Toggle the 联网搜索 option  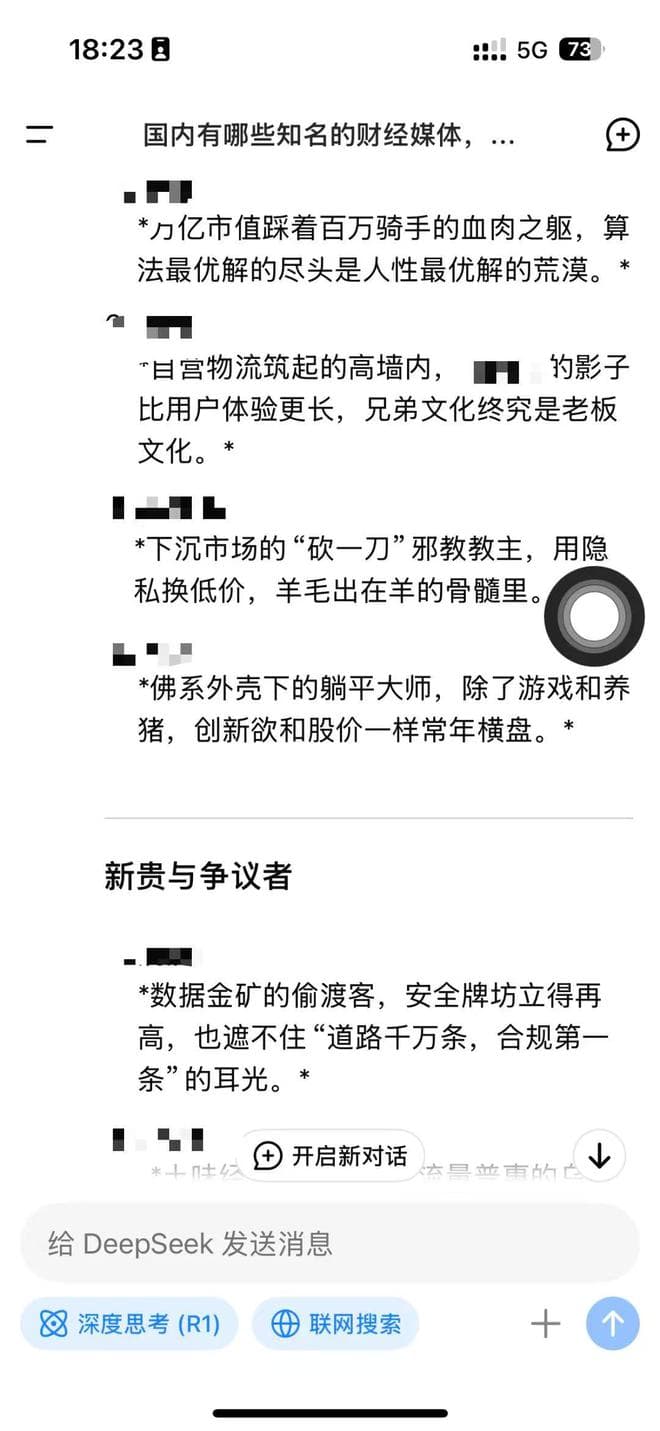coord(335,1324)
